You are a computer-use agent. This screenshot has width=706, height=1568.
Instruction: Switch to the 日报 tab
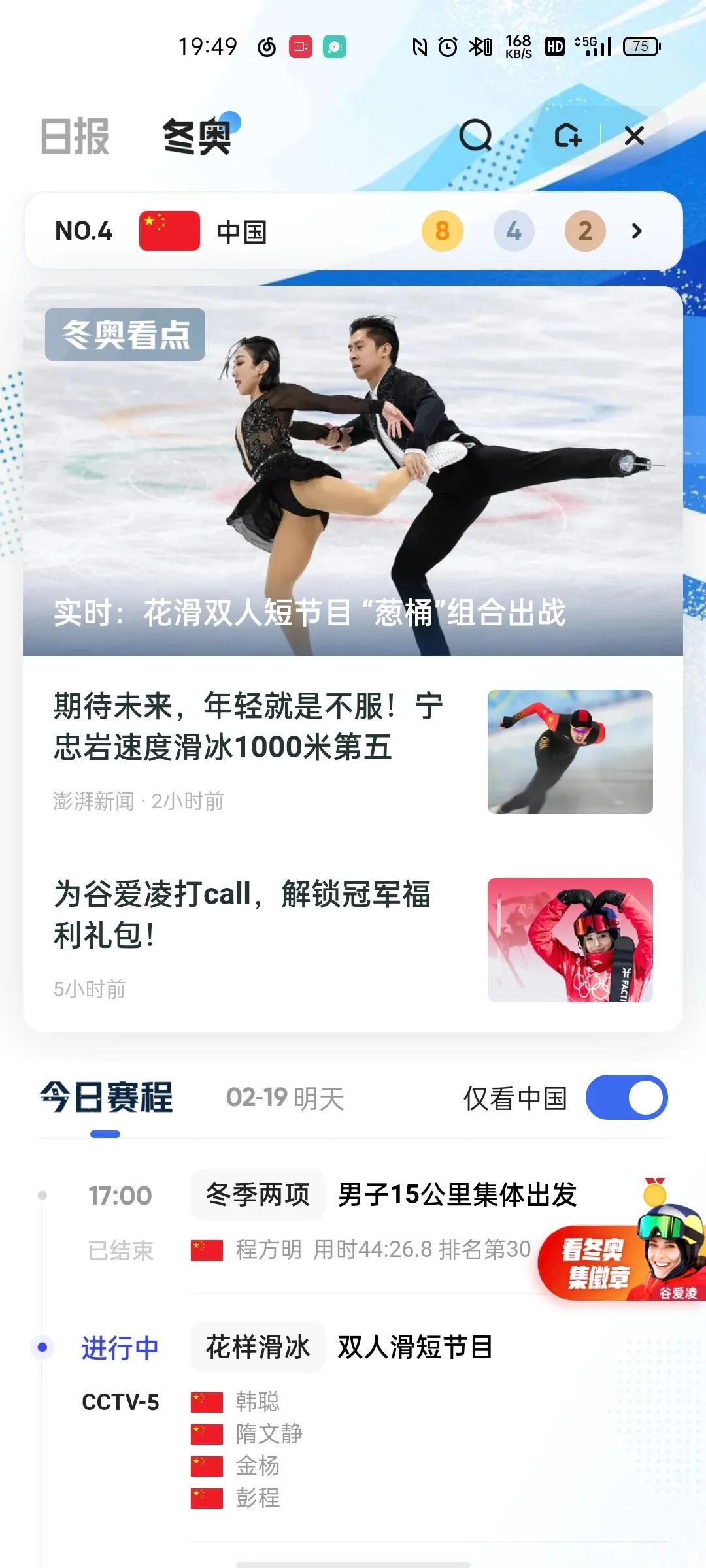(x=75, y=137)
